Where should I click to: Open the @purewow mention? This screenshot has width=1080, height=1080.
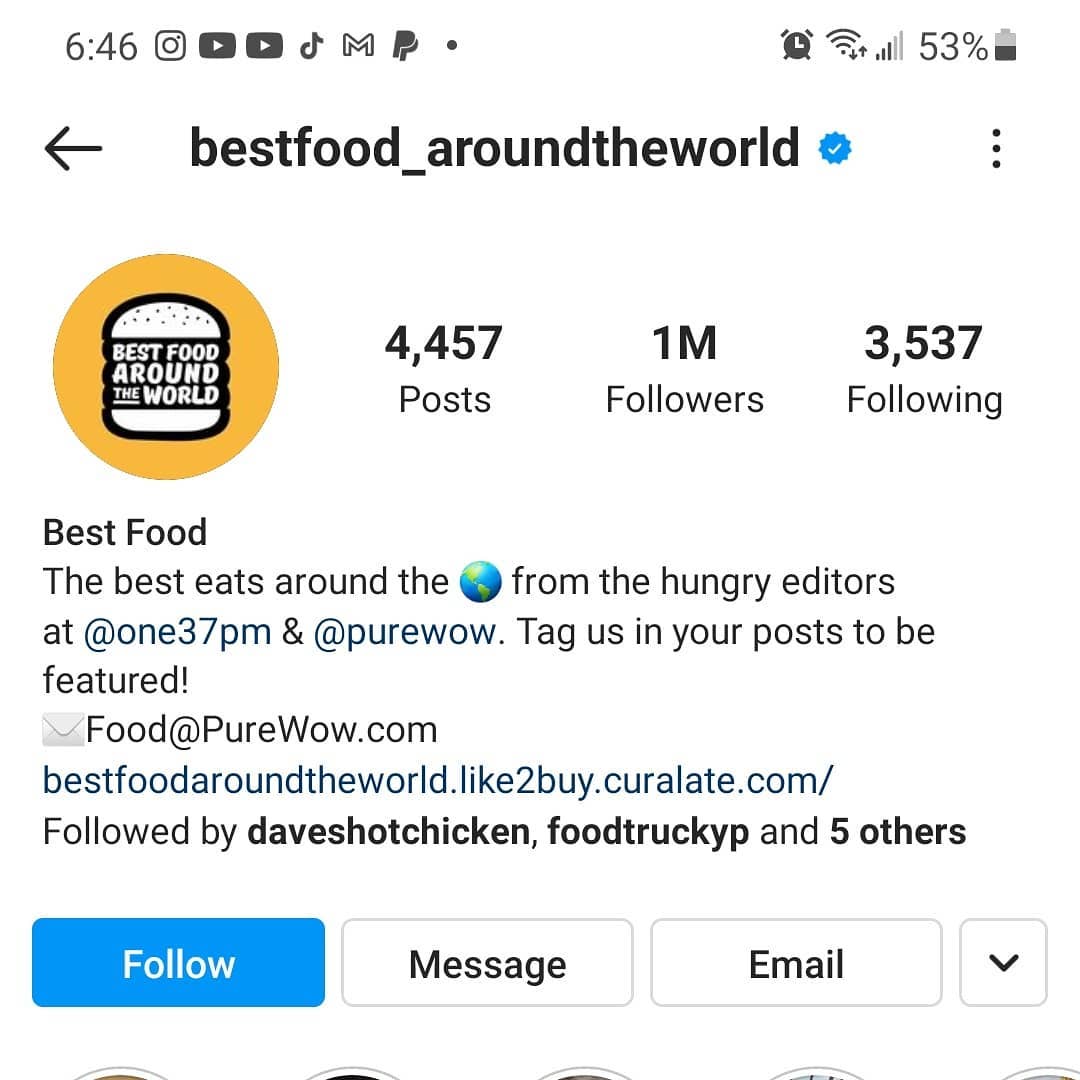tap(404, 632)
